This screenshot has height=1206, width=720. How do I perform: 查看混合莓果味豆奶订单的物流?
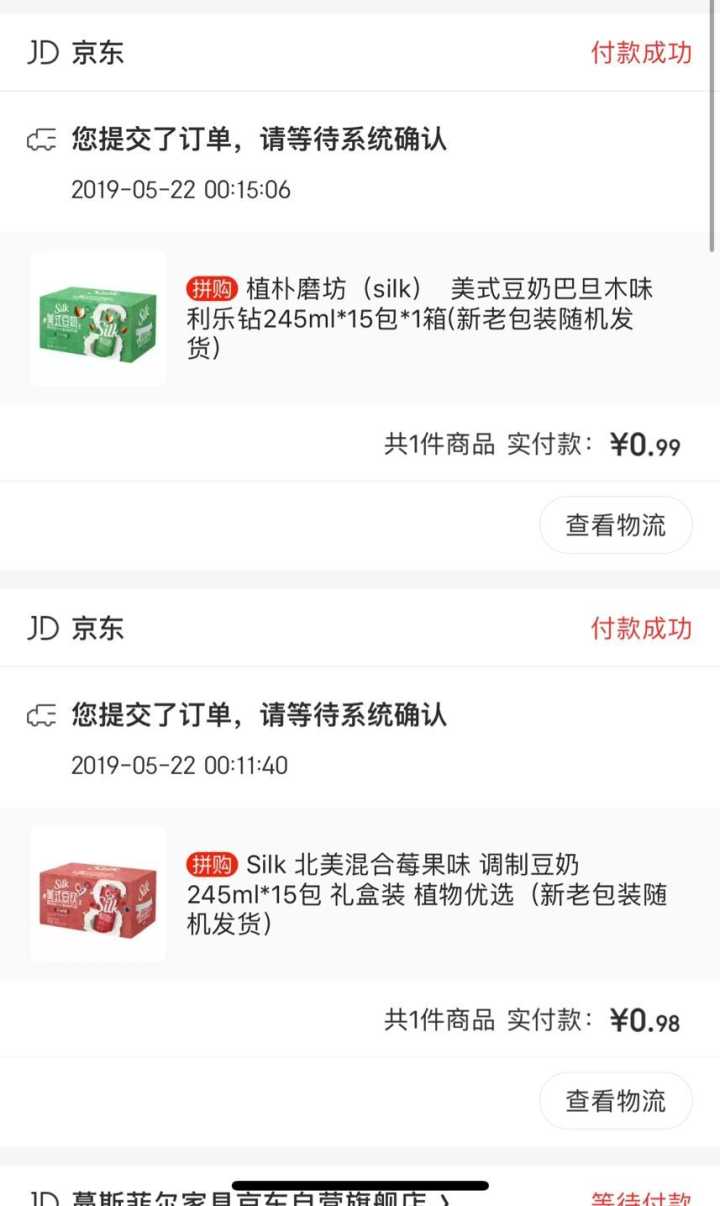tap(616, 1101)
